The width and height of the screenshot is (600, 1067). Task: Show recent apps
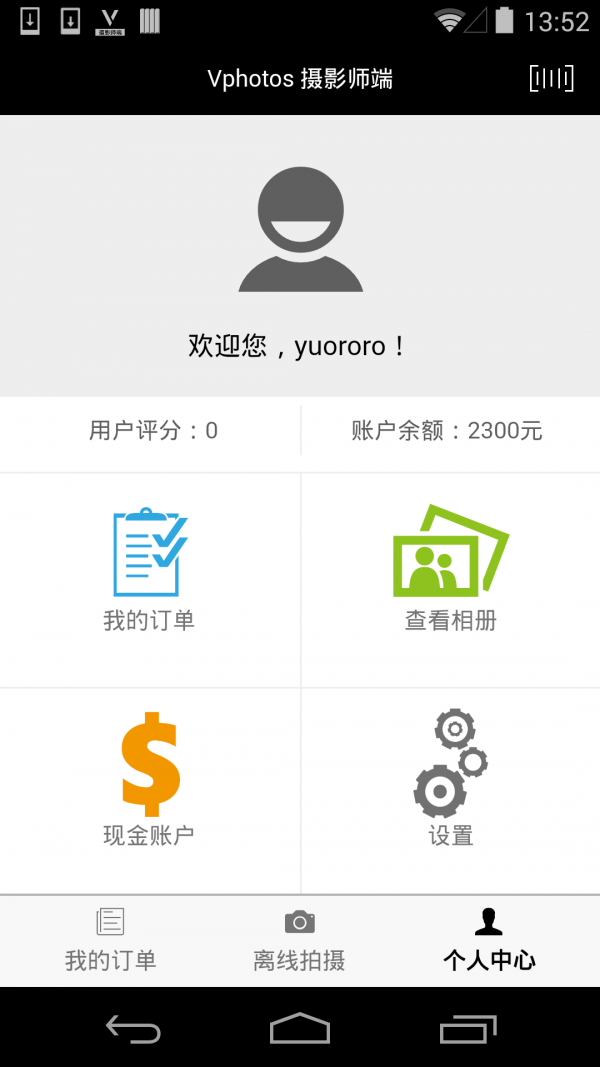[x=467, y=1028]
